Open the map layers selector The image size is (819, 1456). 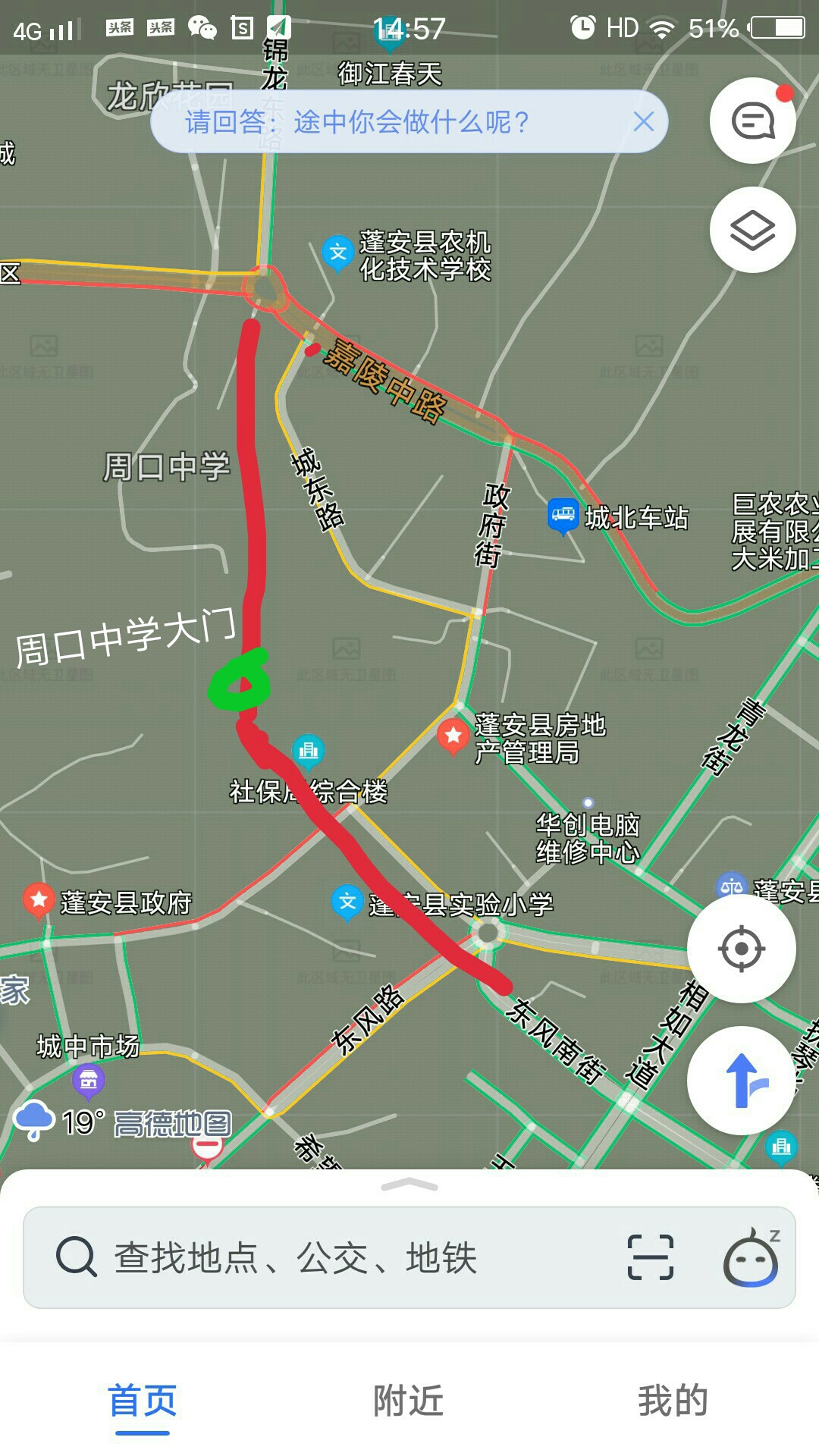(752, 230)
